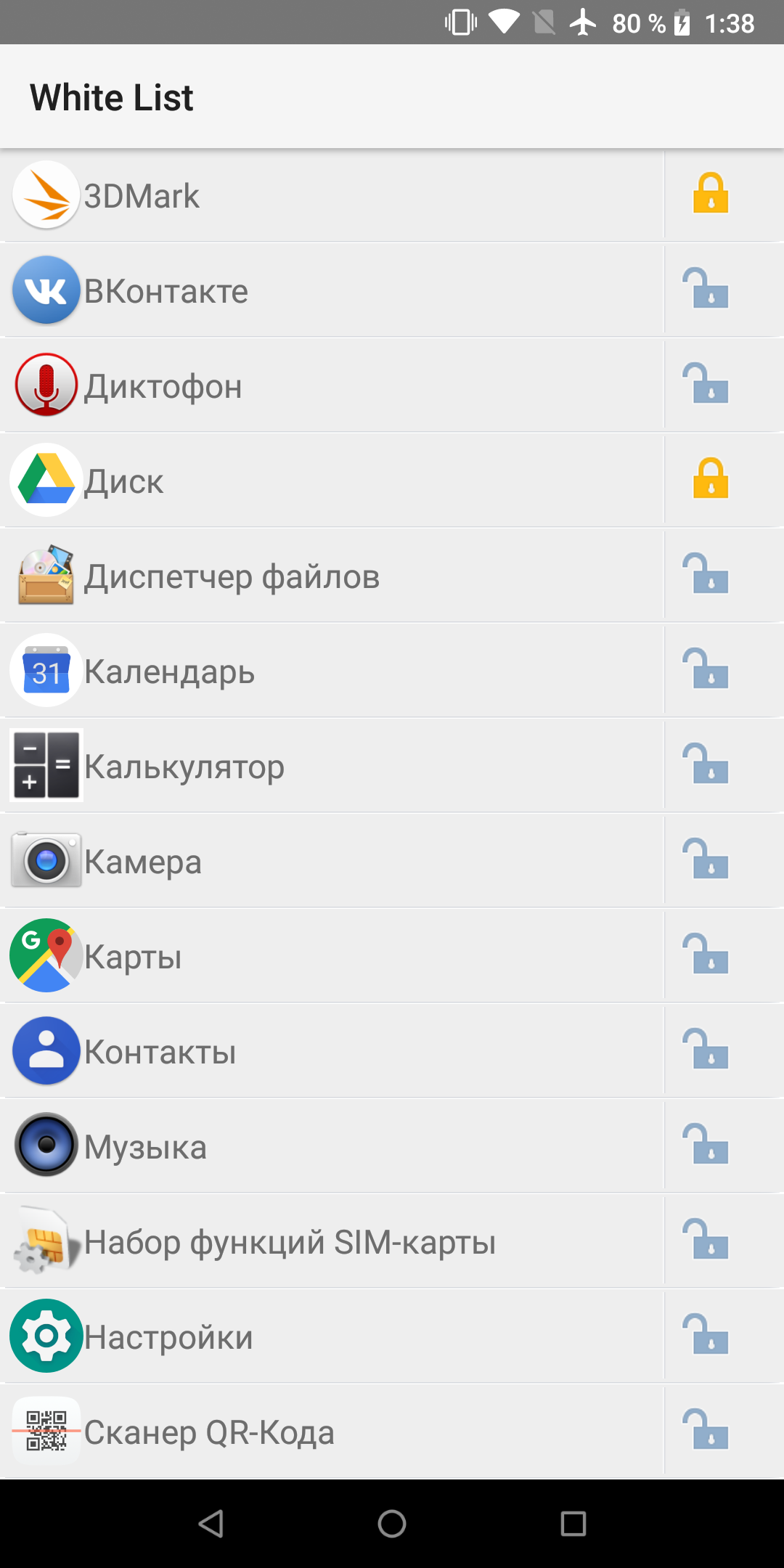Toggle the lock for Музыка

click(x=706, y=1144)
